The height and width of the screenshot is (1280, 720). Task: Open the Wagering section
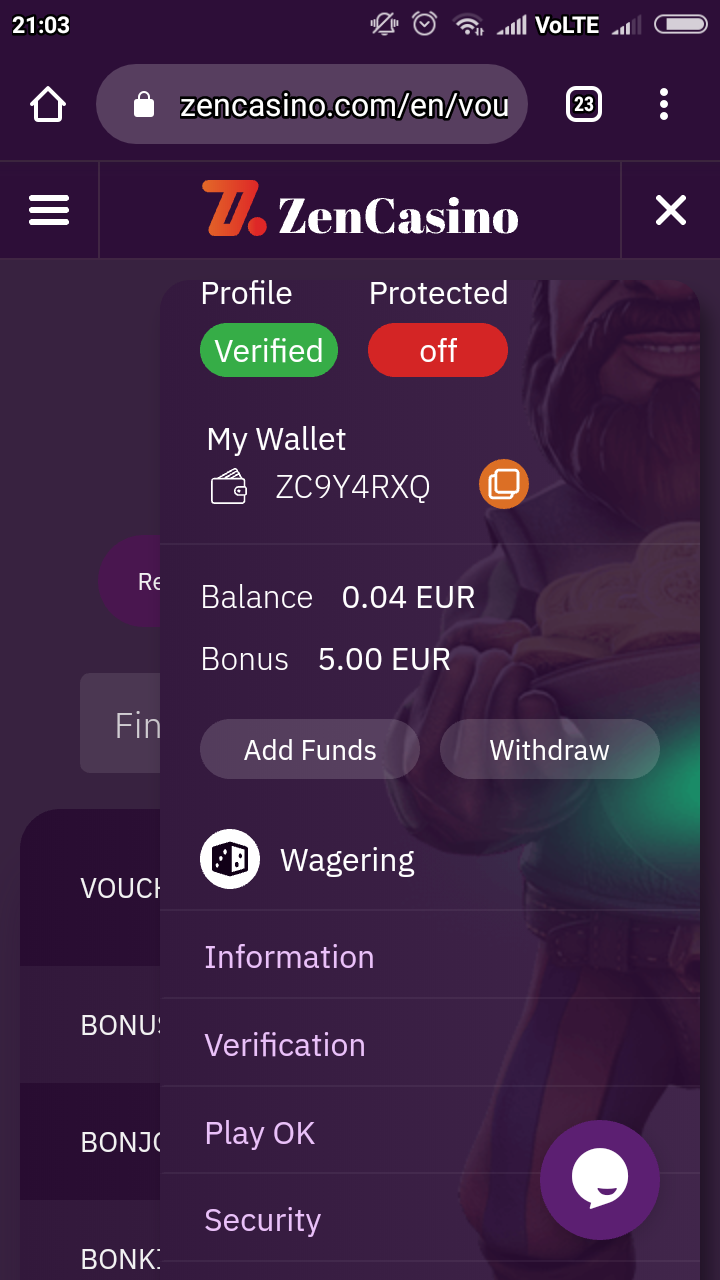pyautogui.click(x=346, y=860)
